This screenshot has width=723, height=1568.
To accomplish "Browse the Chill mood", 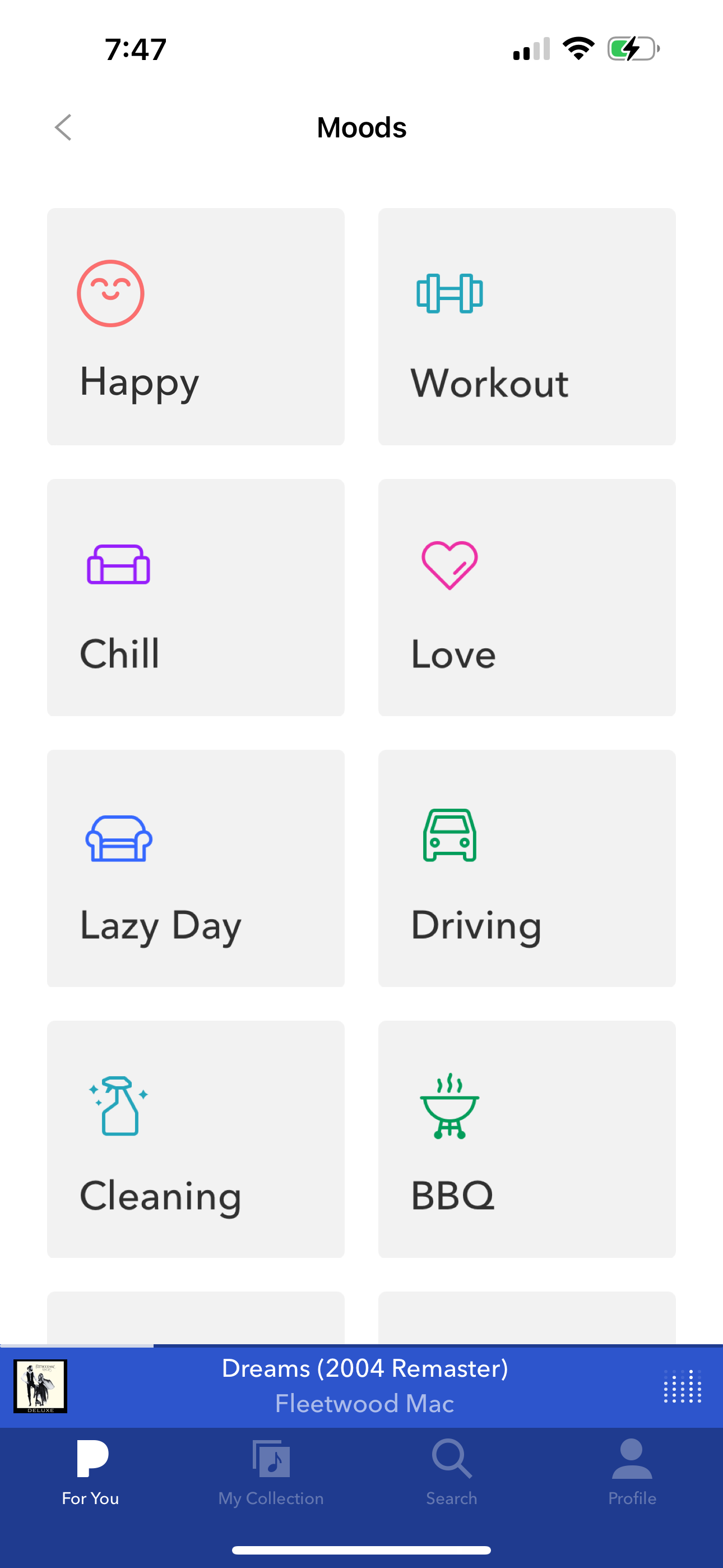I will pyautogui.click(x=196, y=597).
